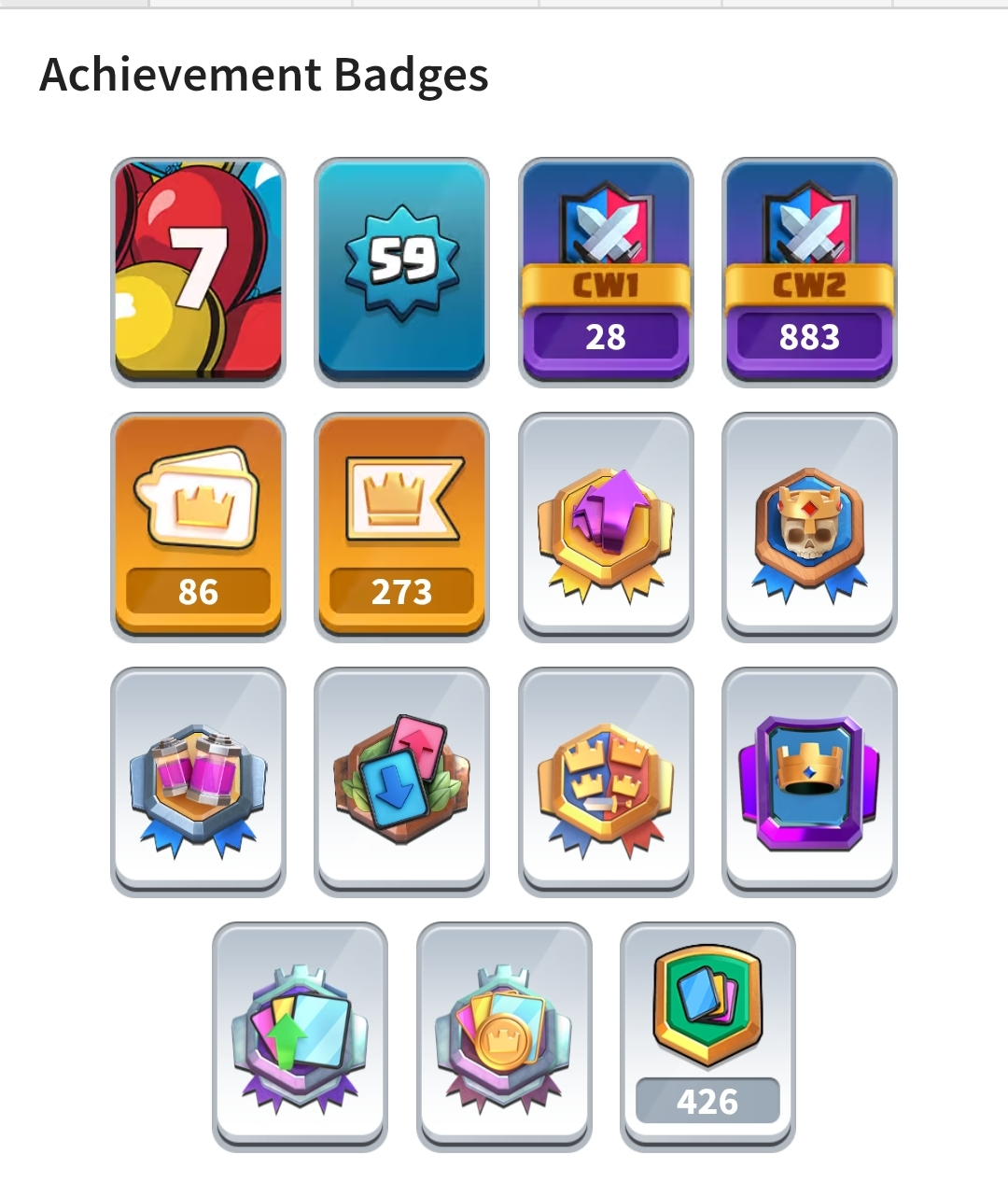Select the CW2 badge showing 883
Viewport: 1008px width, 1196px height.
click(x=809, y=271)
